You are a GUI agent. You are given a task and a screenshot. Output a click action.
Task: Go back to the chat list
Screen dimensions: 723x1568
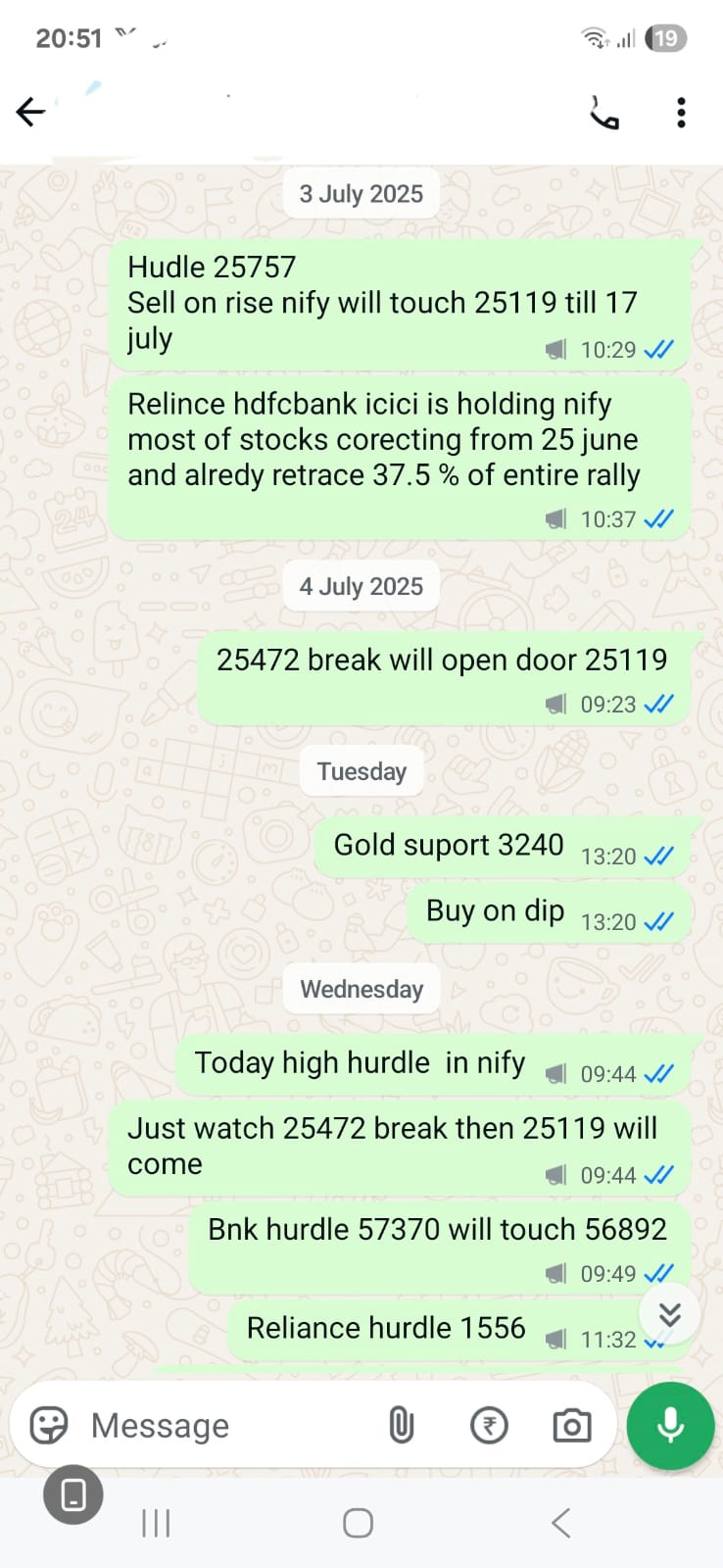[x=31, y=113]
